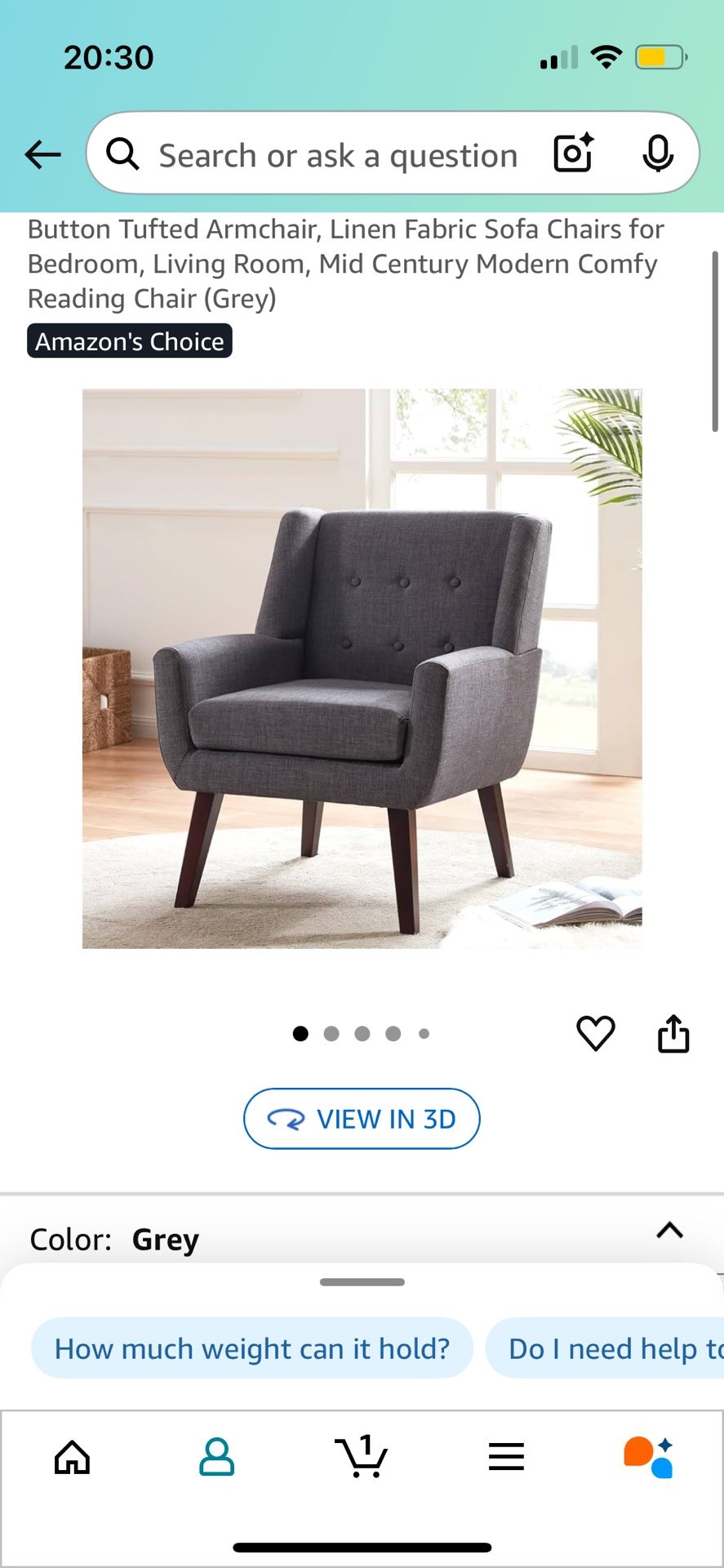Screen dimensions: 724x1568
Task: Share this armchair listing
Action: point(673,1033)
